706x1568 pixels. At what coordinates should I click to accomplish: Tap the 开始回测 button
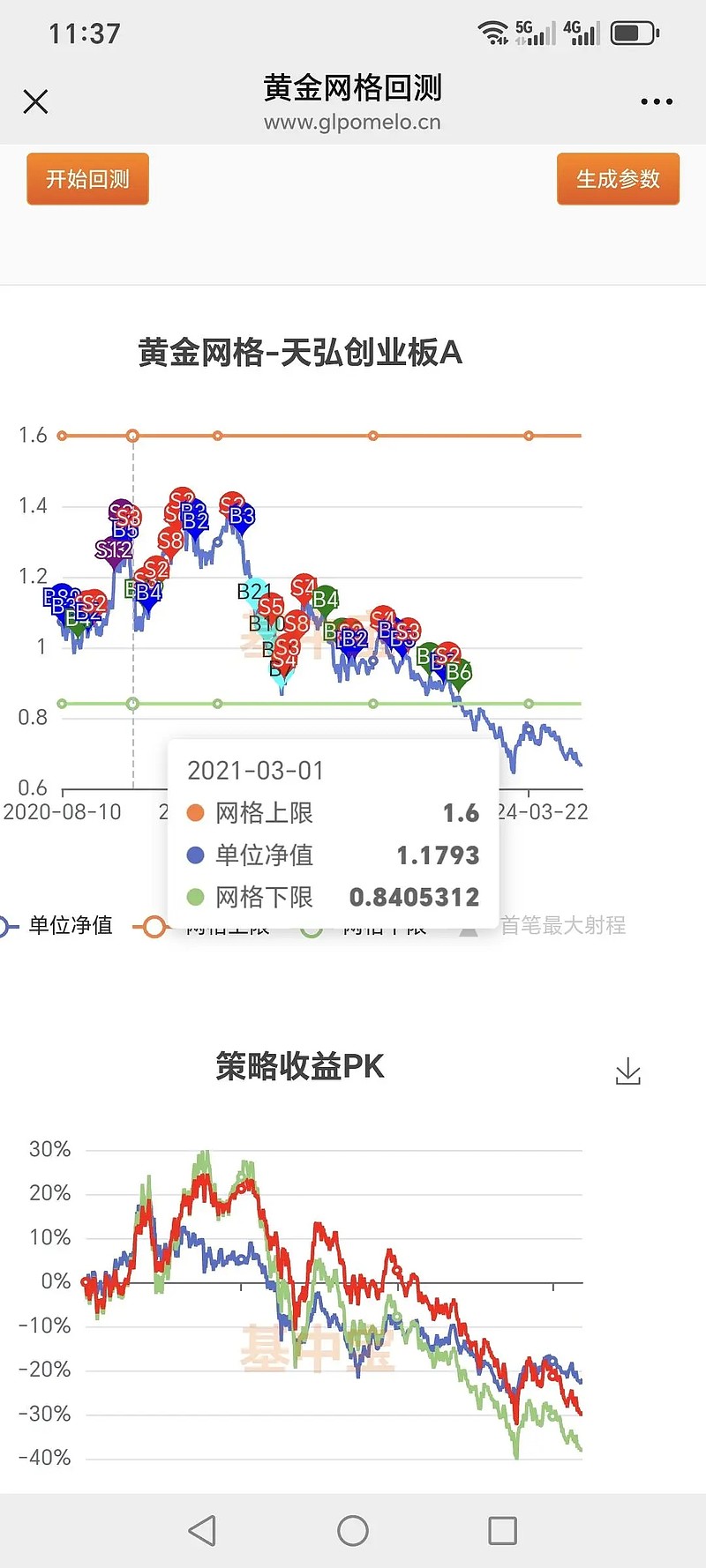pyautogui.click(x=86, y=179)
